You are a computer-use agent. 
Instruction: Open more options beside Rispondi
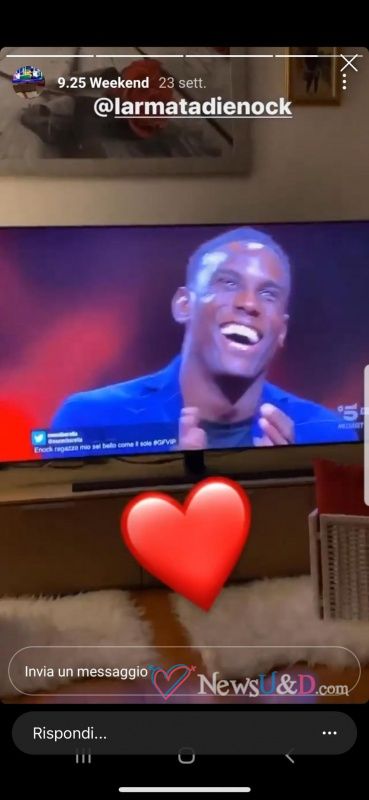pyautogui.click(x=329, y=733)
